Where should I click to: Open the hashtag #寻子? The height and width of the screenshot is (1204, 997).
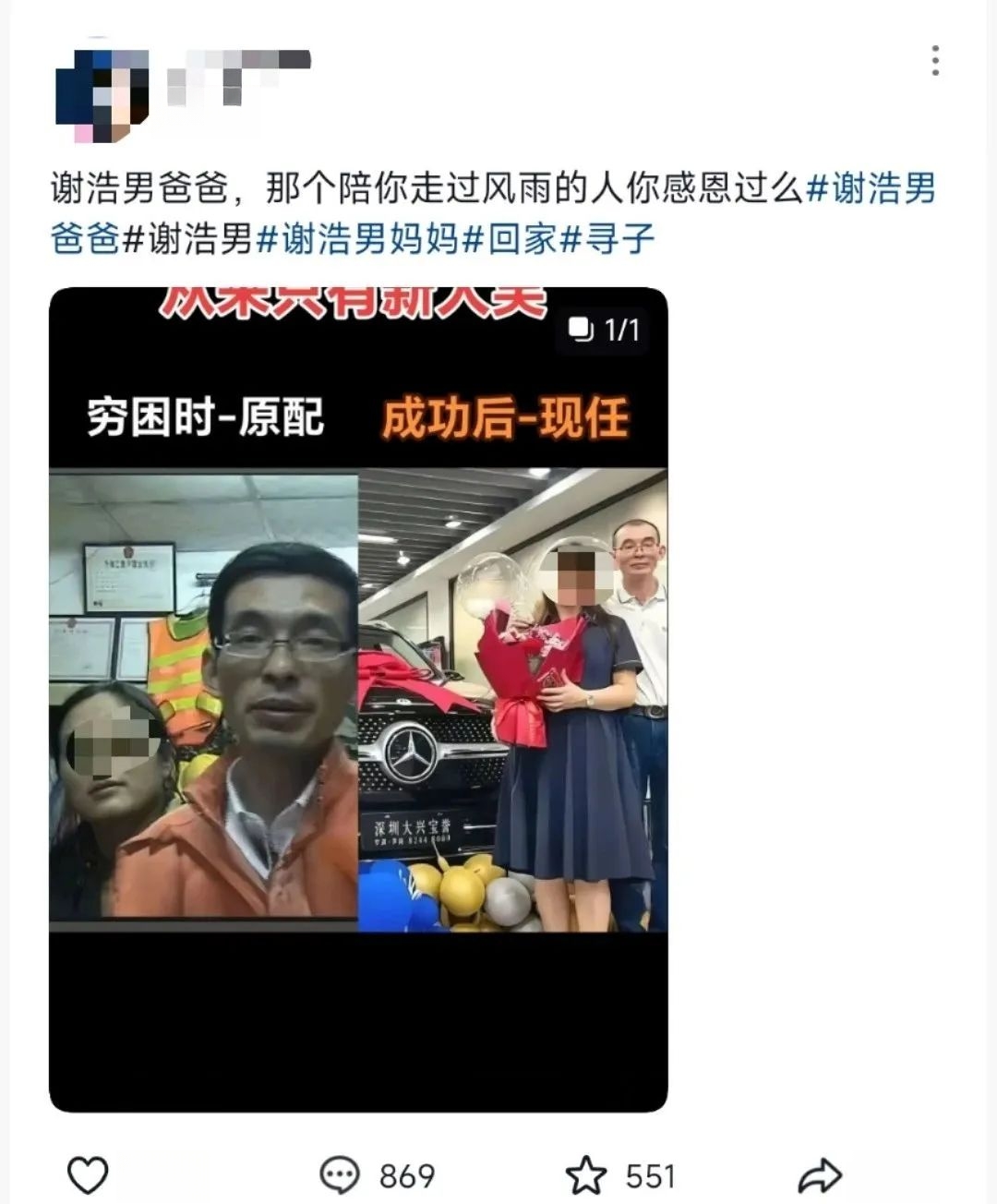point(607,239)
